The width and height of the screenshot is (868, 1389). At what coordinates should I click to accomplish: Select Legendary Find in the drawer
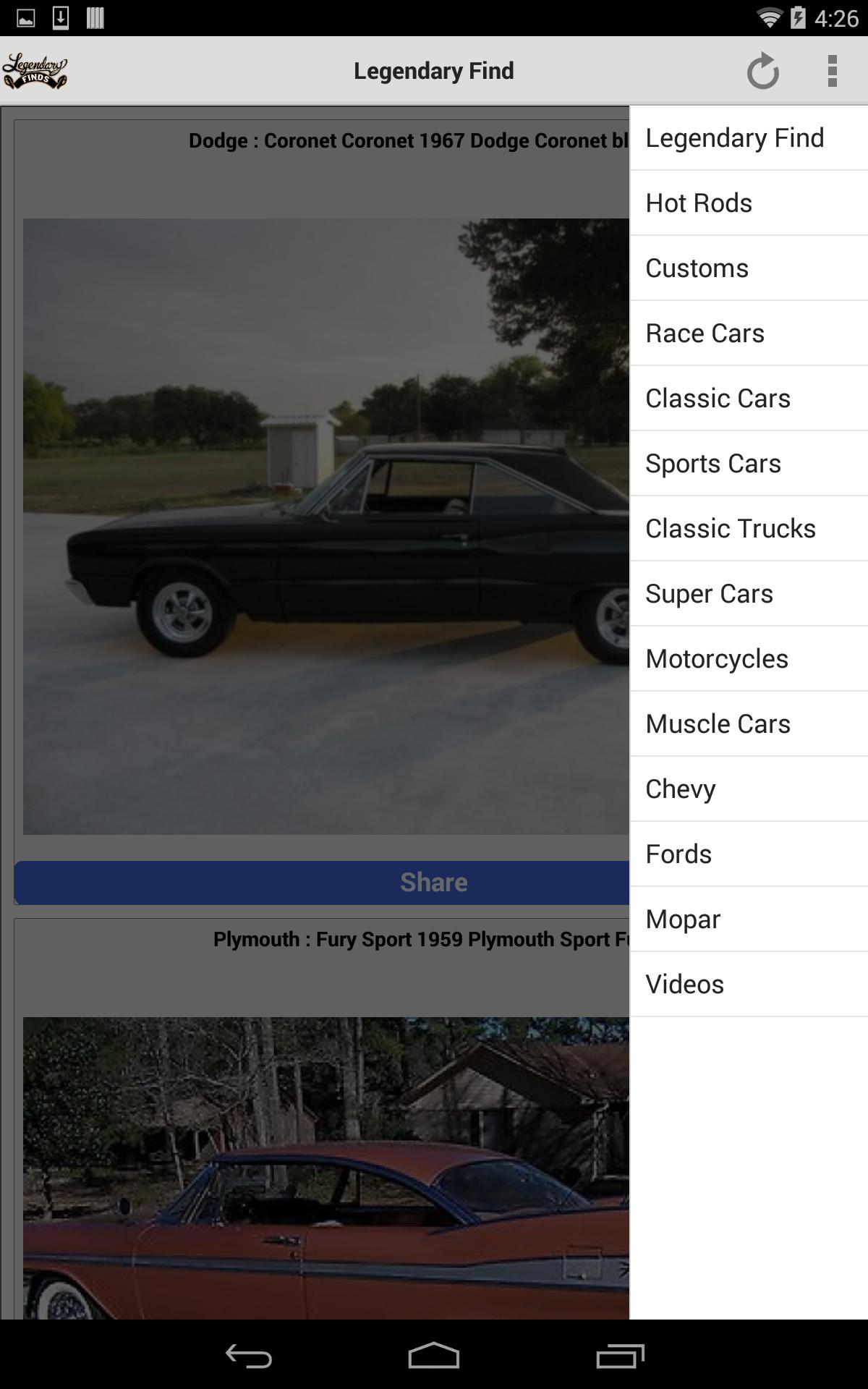tap(749, 138)
